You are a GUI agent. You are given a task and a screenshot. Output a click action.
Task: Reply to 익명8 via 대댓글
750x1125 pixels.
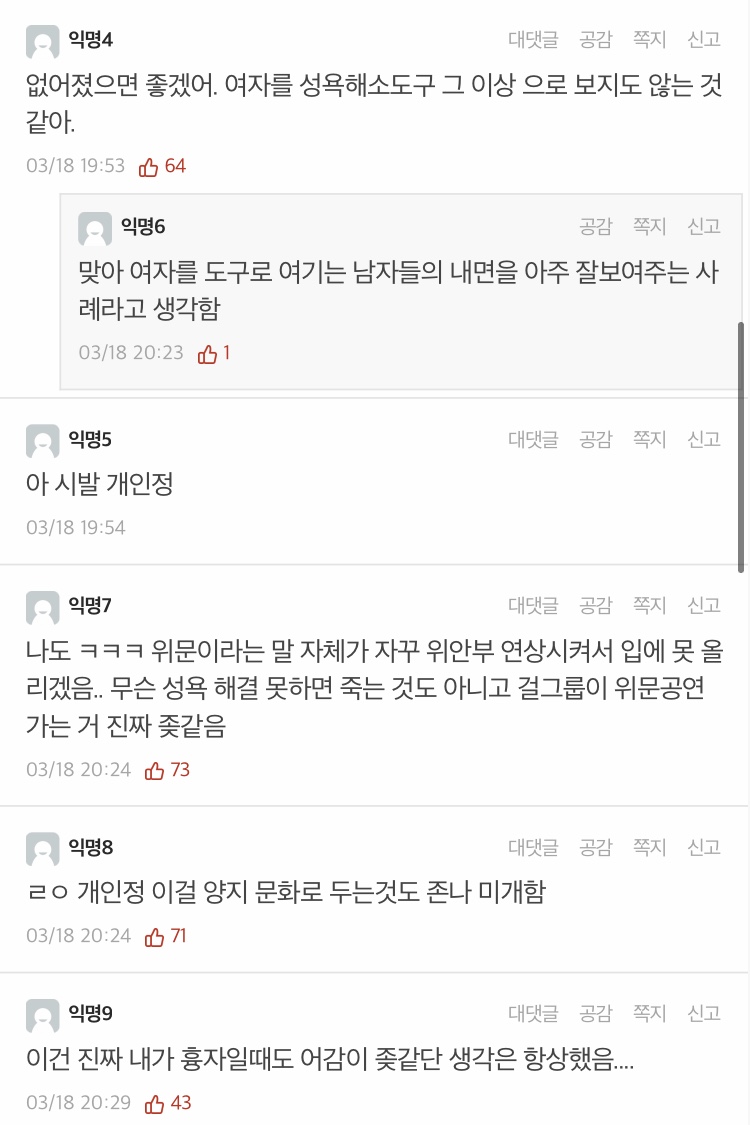[x=533, y=847]
